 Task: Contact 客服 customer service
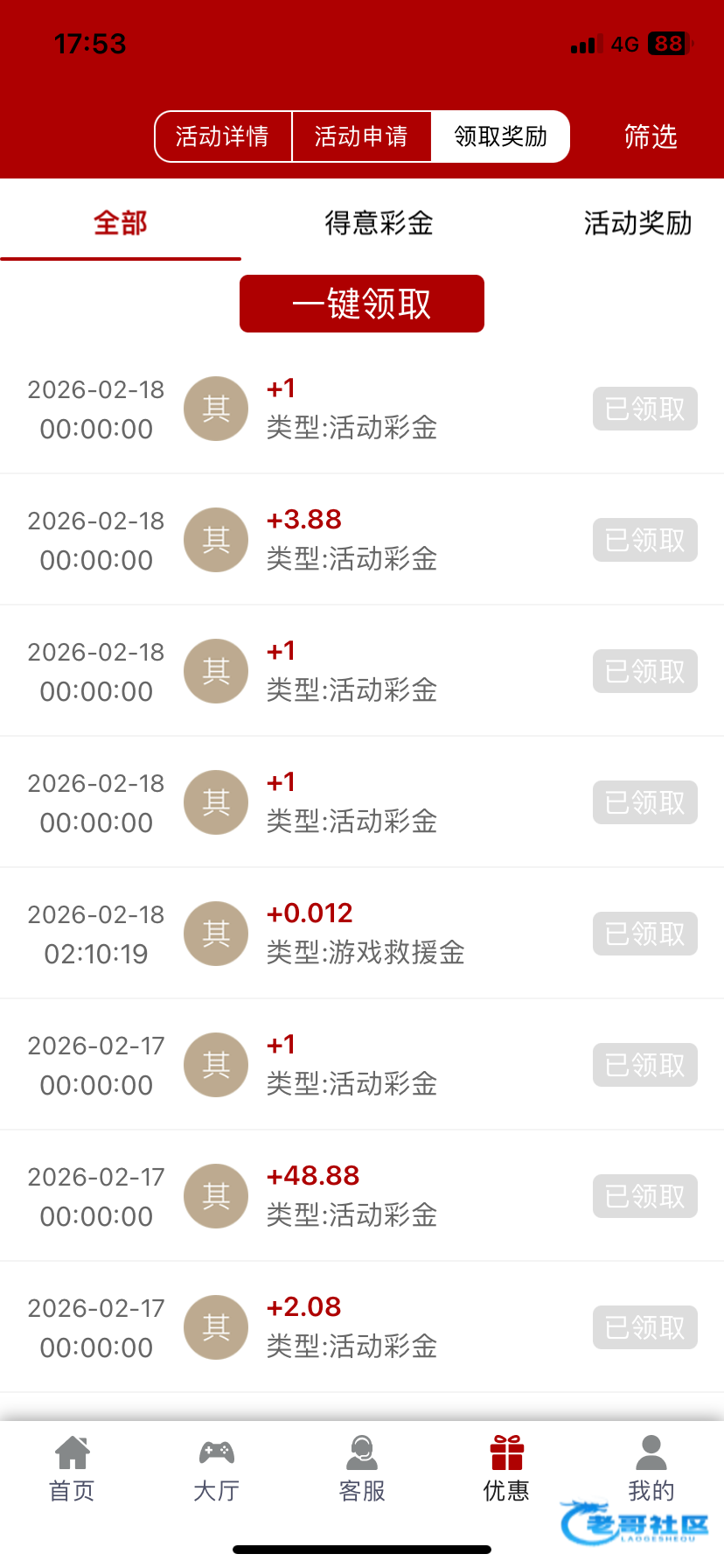click(362, 1468)
